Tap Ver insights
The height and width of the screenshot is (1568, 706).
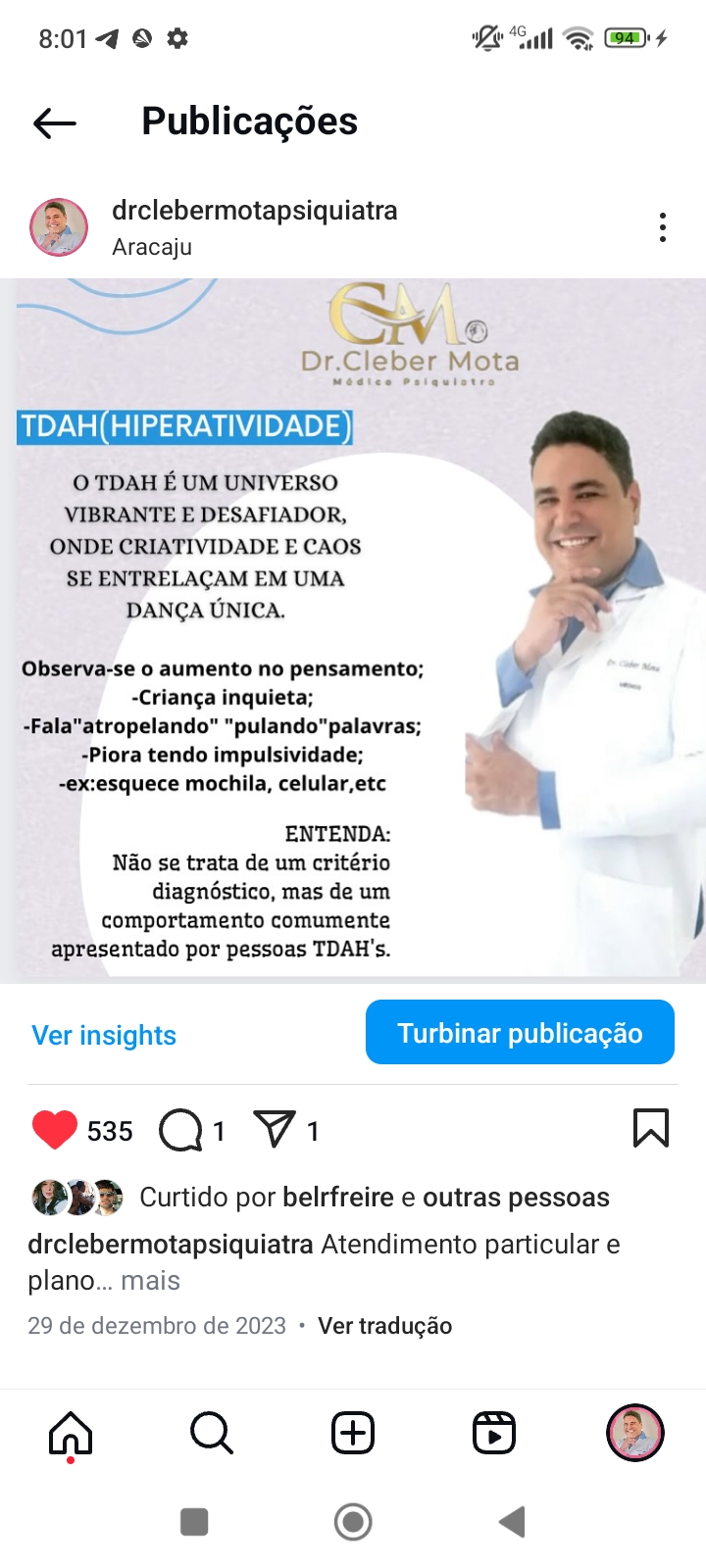pos(104,1035)
